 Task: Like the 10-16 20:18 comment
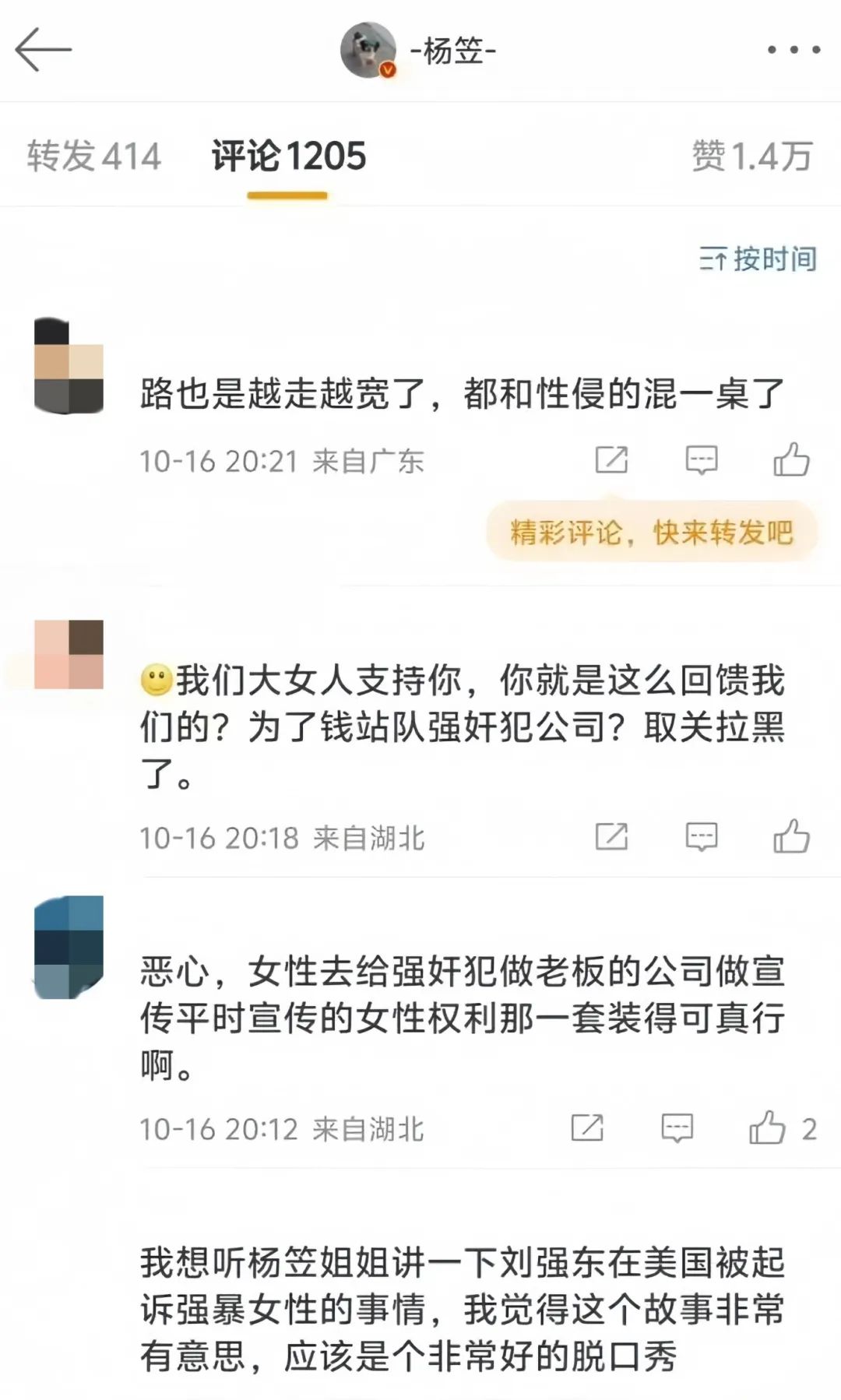[x=791, y=836]
